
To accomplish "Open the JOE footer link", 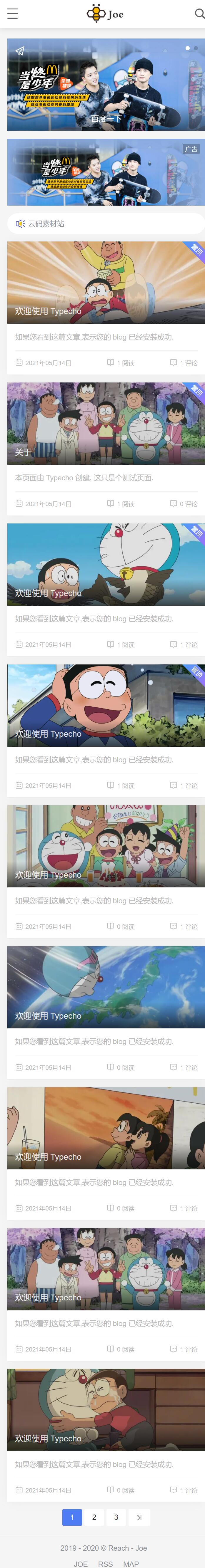I will (x=81, y=1563).
